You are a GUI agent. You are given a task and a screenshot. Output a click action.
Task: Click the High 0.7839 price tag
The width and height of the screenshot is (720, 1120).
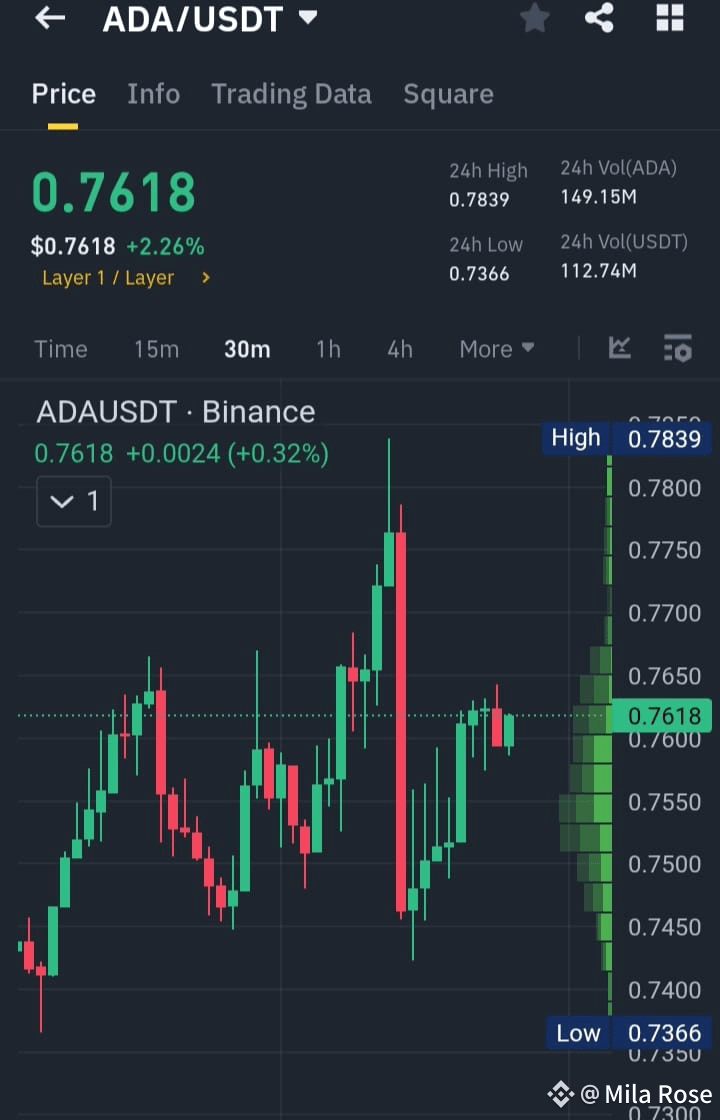point(627,437)
